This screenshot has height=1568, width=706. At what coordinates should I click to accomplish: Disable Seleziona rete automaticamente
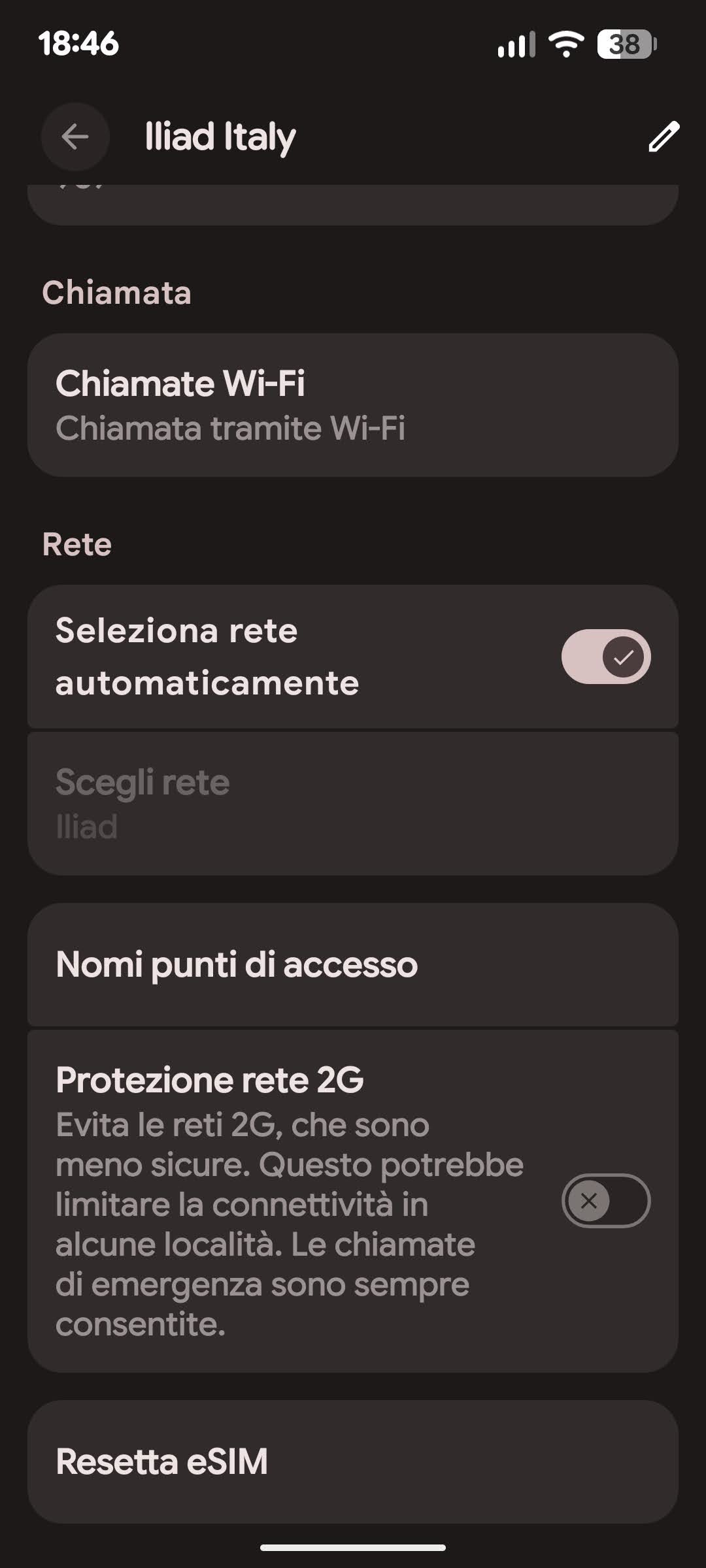pos(605,657)
